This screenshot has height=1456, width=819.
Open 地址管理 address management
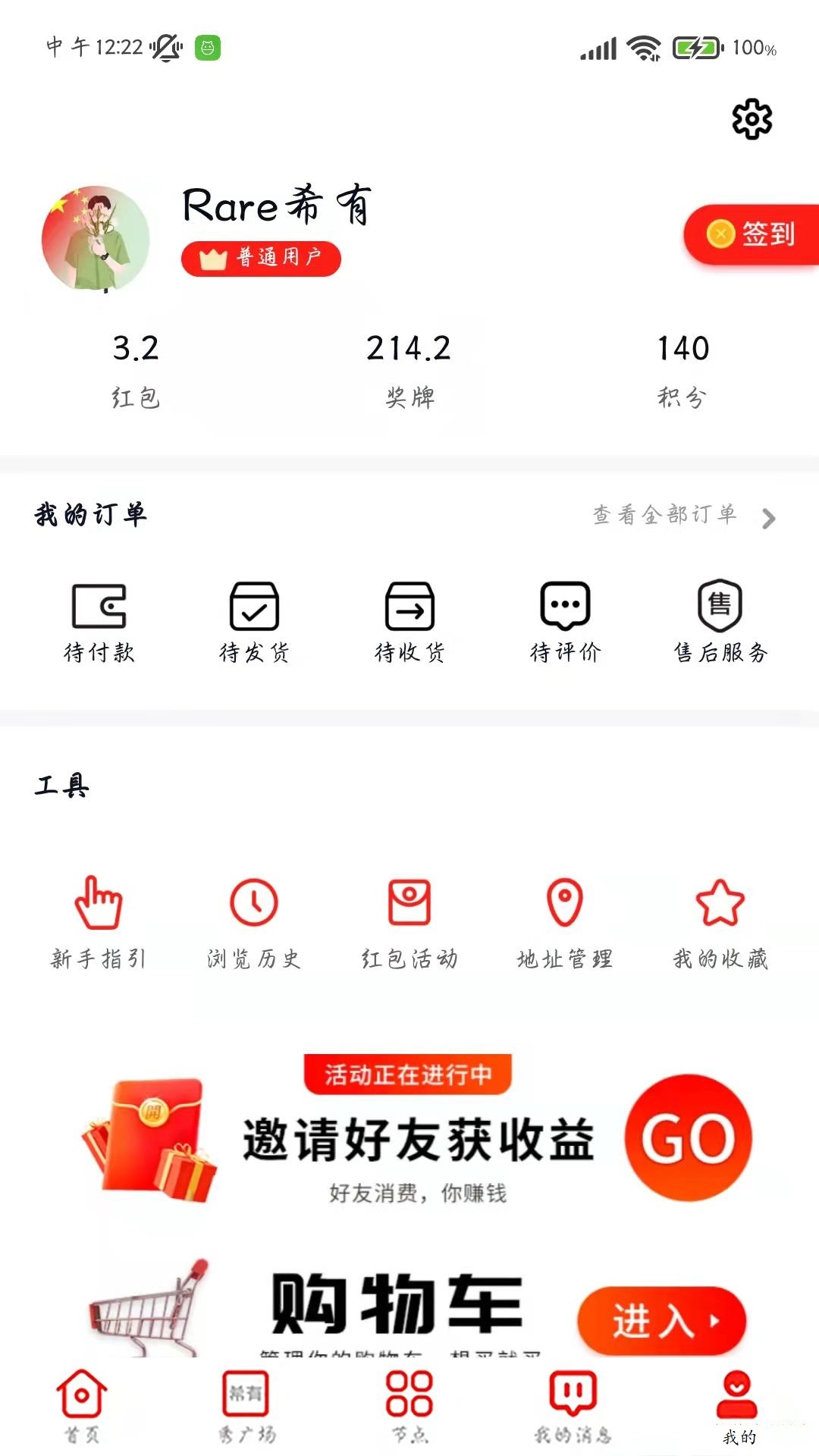[565, 923]
